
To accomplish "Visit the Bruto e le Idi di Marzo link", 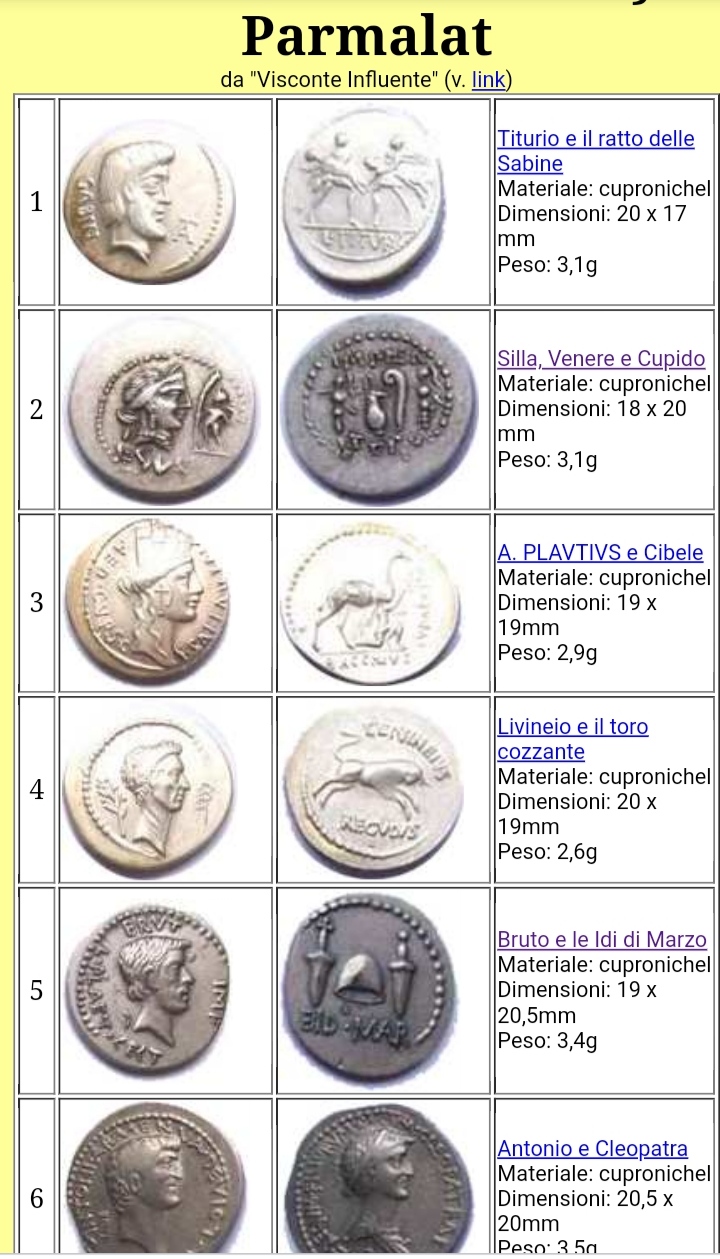I will [602, 939].
